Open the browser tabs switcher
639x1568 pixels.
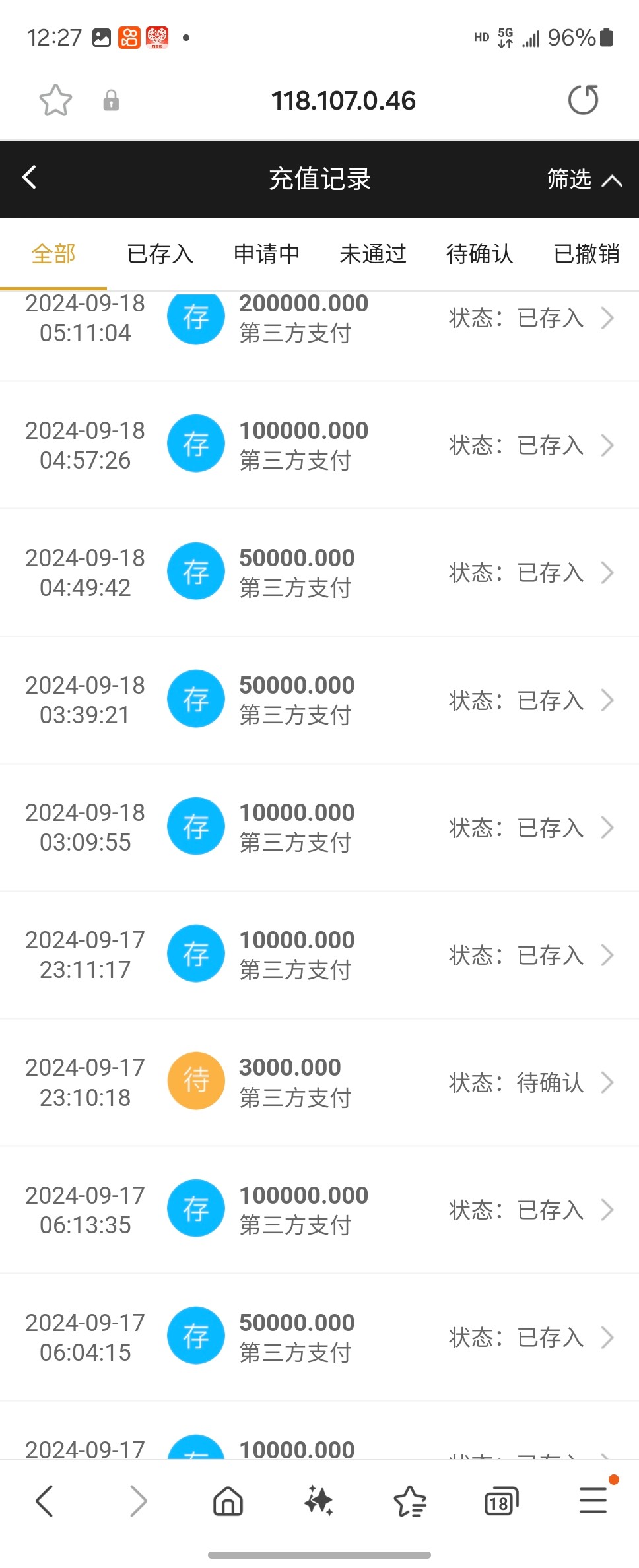pos(501,1502)
